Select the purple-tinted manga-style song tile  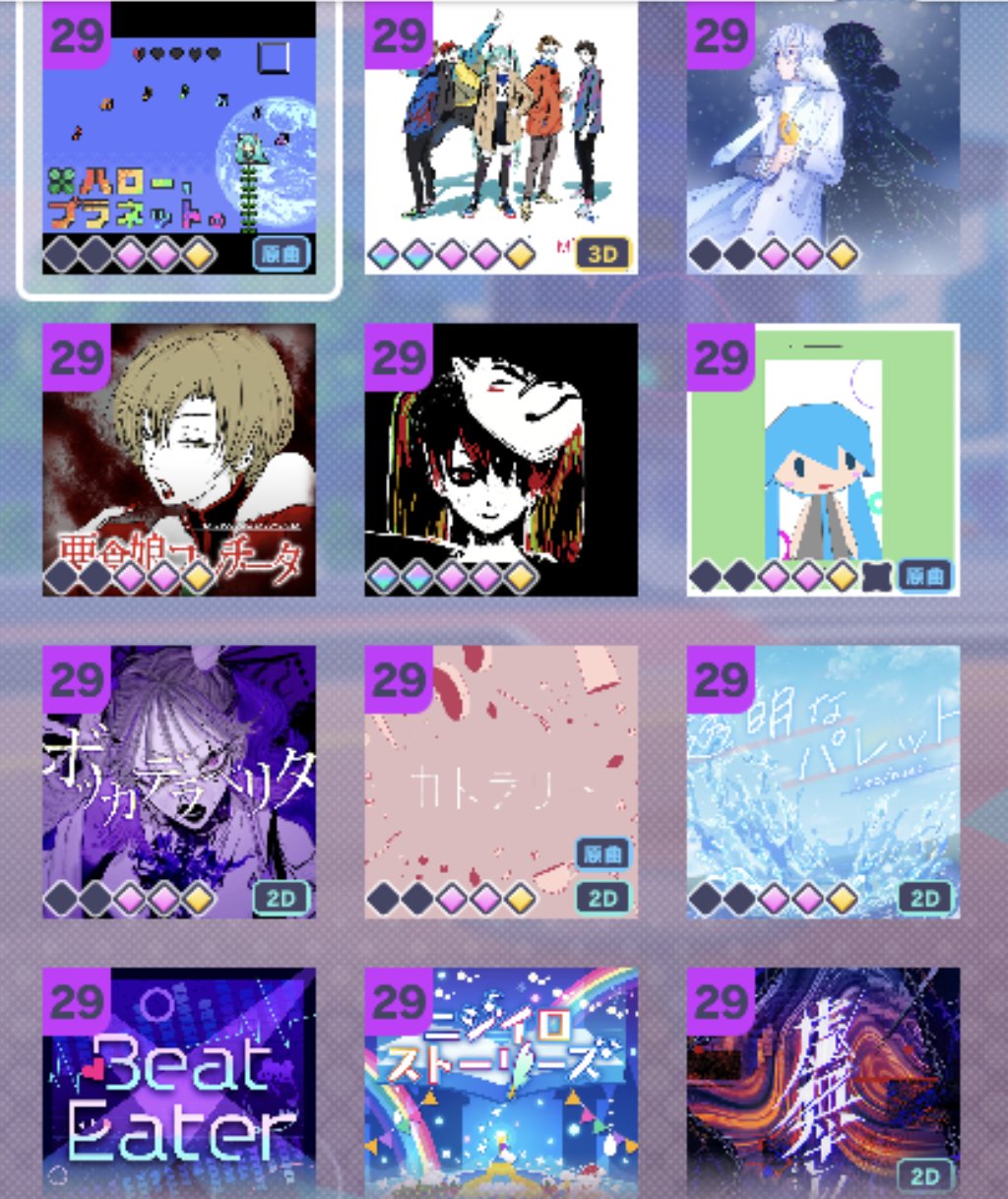coord(179,782)
